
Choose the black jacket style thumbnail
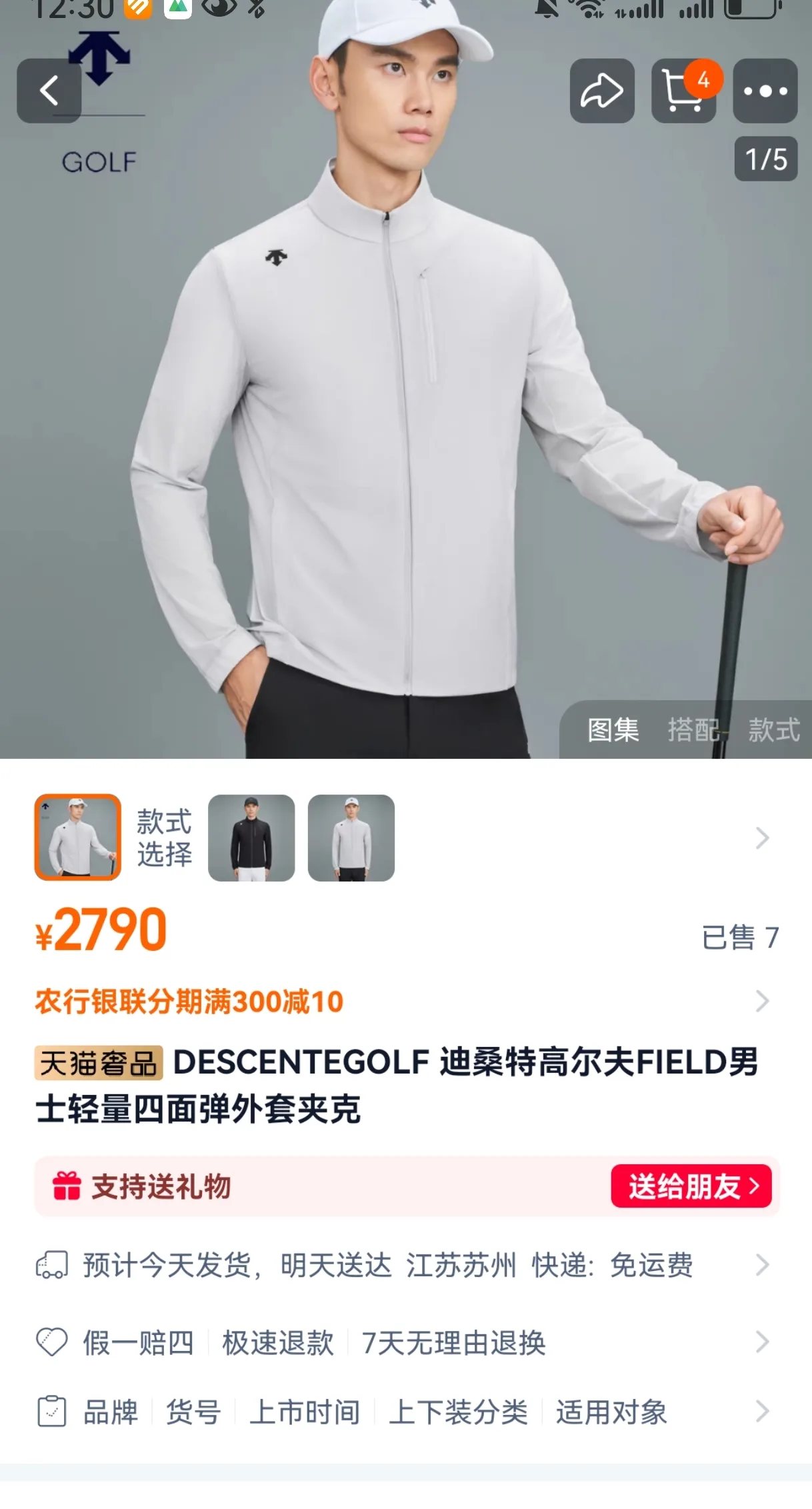point(251,838)
